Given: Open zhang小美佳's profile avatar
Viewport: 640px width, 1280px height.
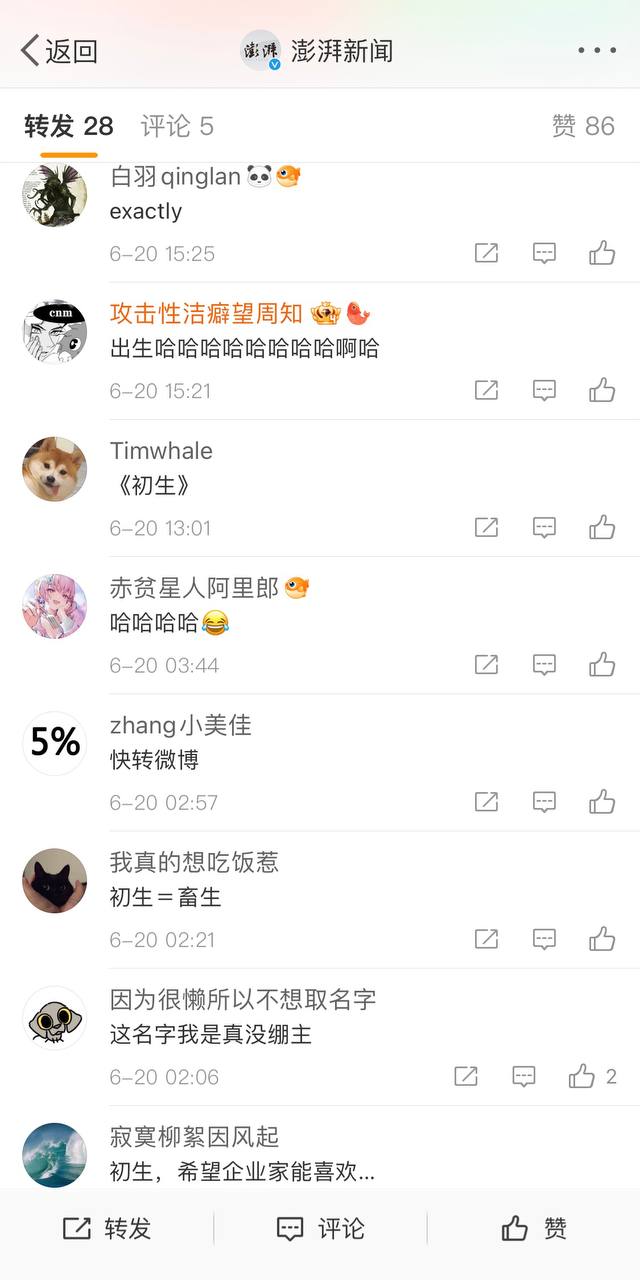Looking at the screenshot, I should point(55,743).
